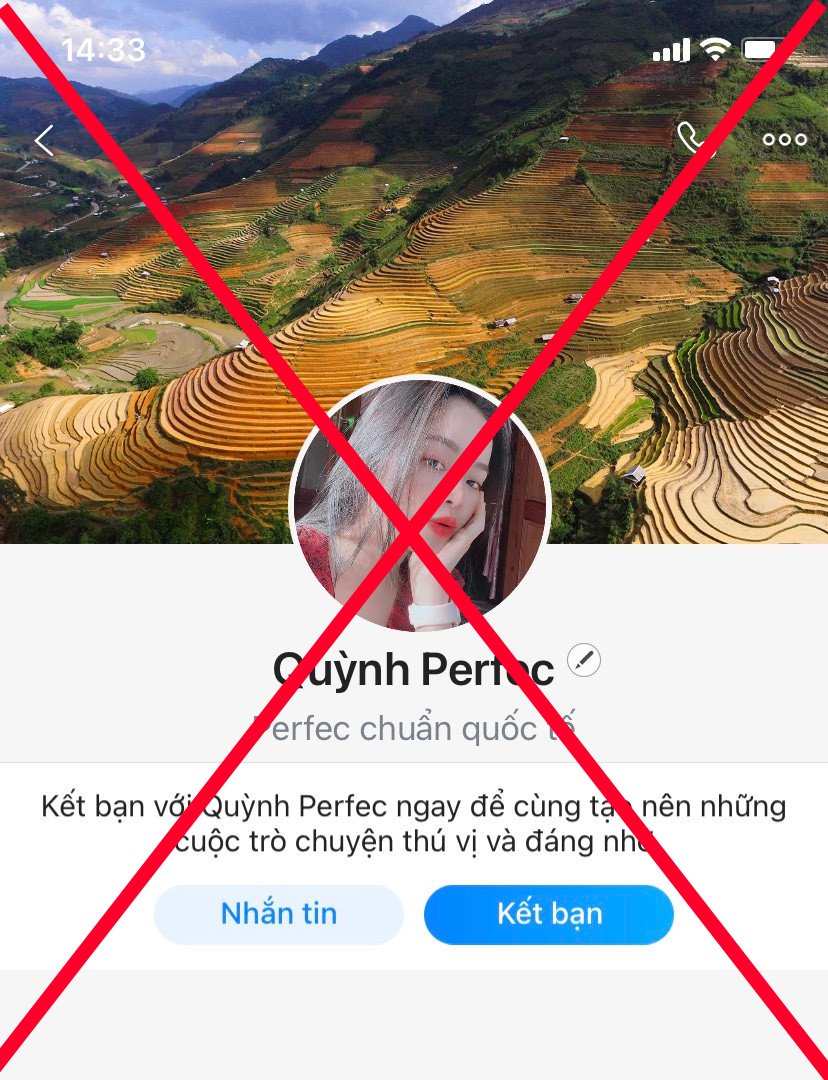
Task: Call Quỳnh Perfec with the phone icon
Action: tap(692, 139)
